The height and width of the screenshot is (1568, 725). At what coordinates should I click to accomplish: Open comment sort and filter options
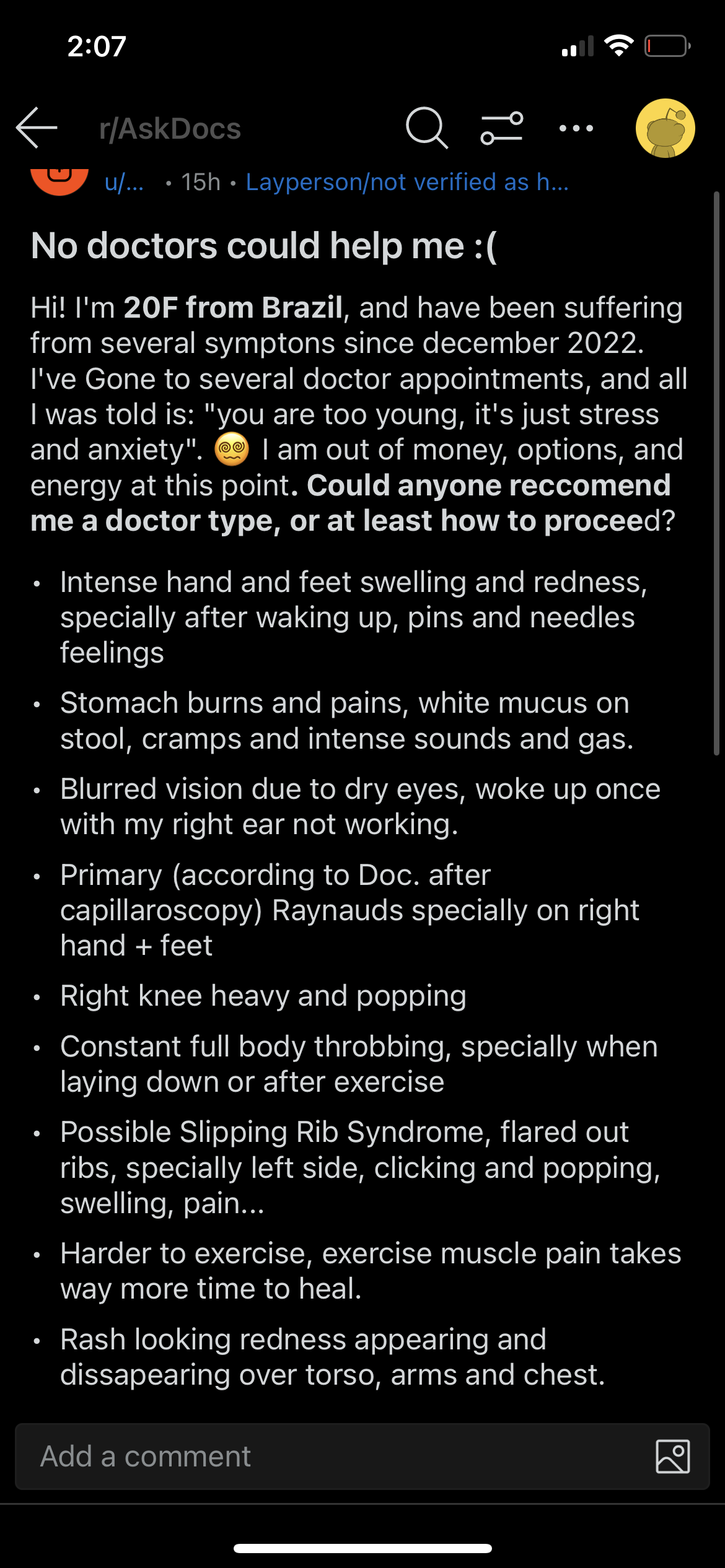pyautogui.click(x=502, y=128)
